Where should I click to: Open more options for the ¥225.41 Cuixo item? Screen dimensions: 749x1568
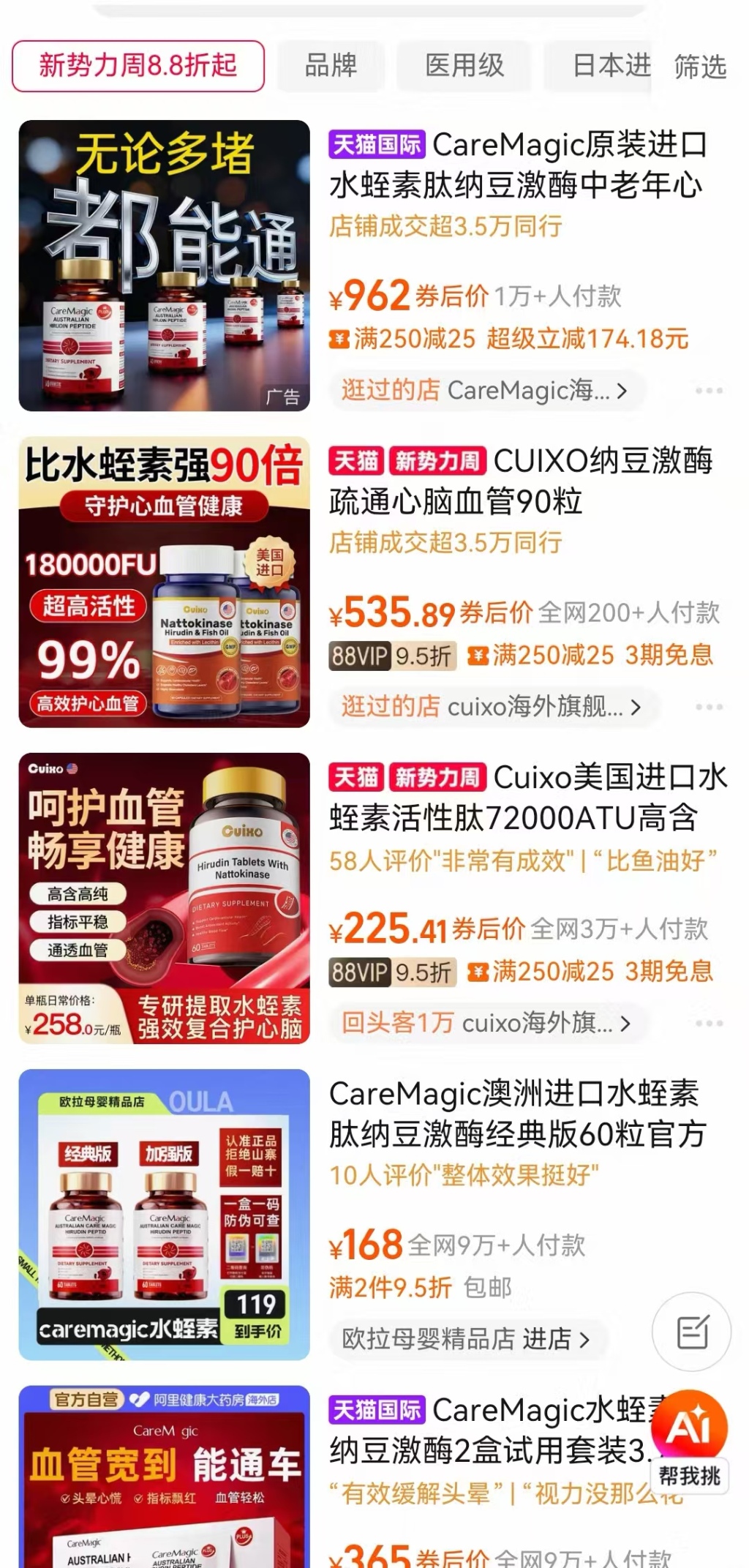click(x=709, y=1023)
